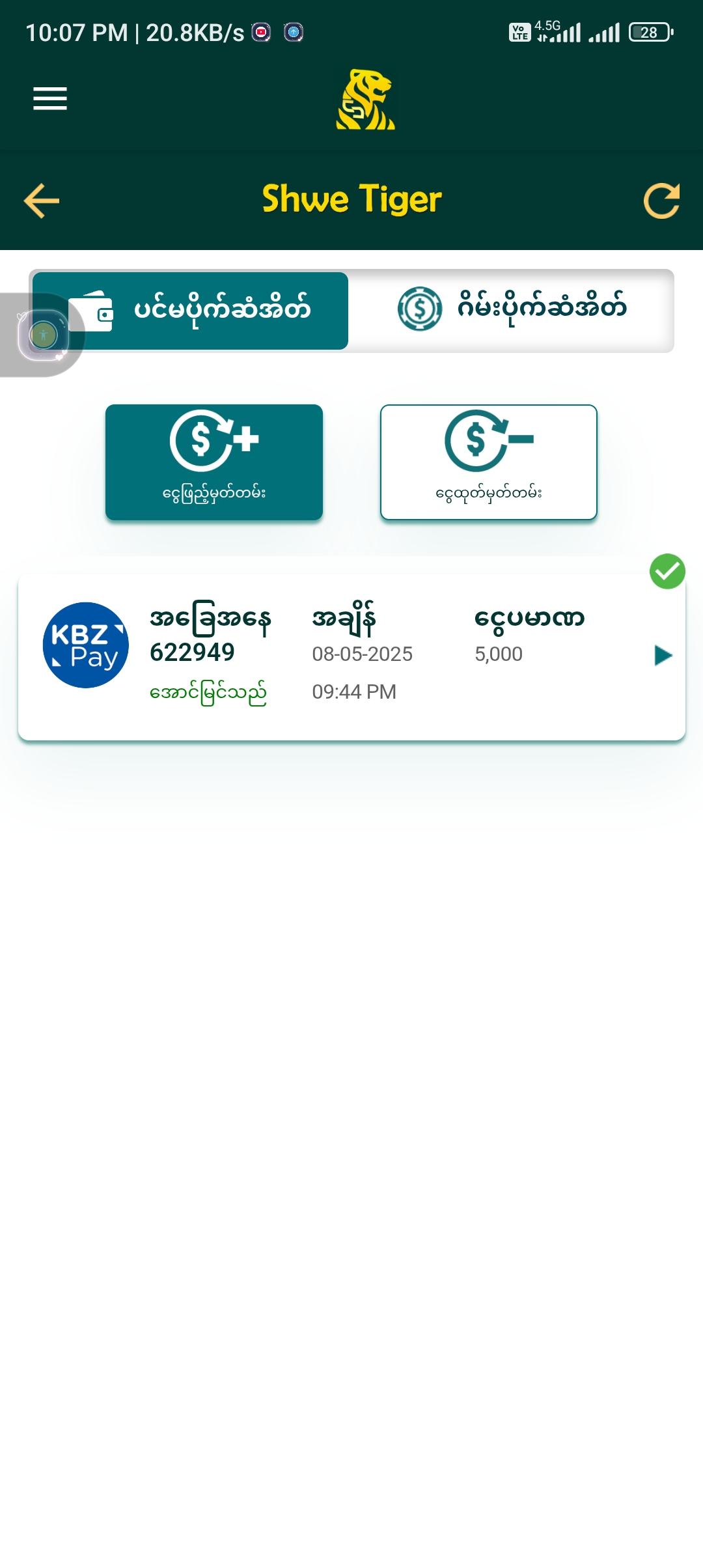Show the ငွေထုတ်မှတ်တမ်း withdrawal history

(x=489, y=462)
